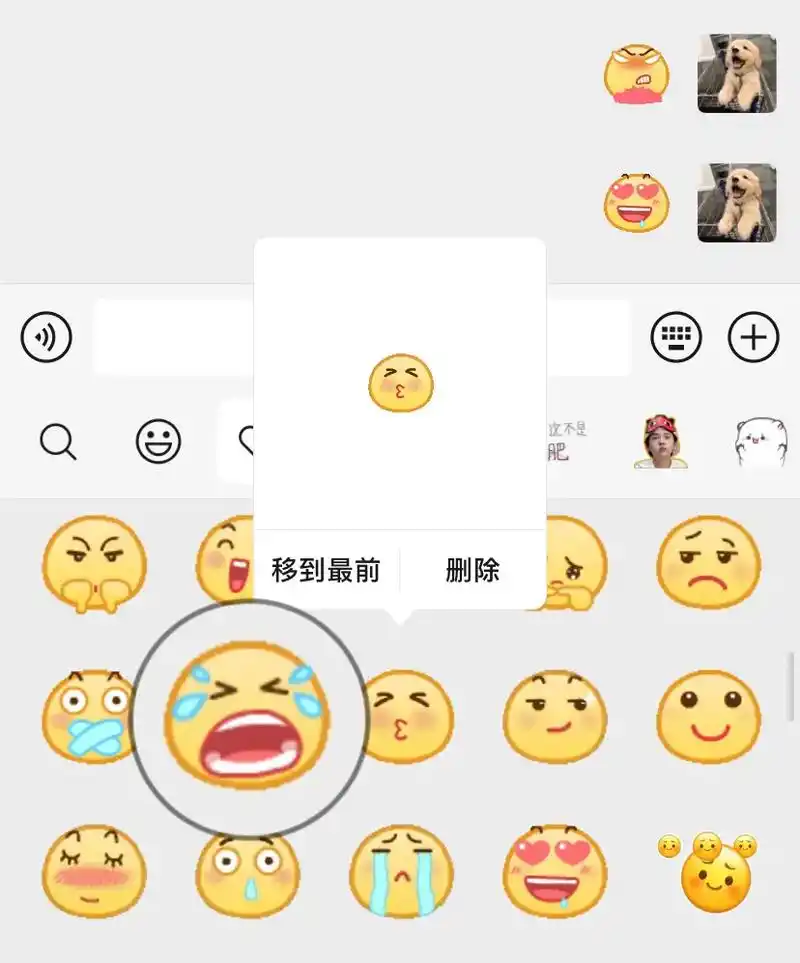Select "移到最前" in the context menu
The height and width of the screenshot is (963, 800).
(325, 569)
